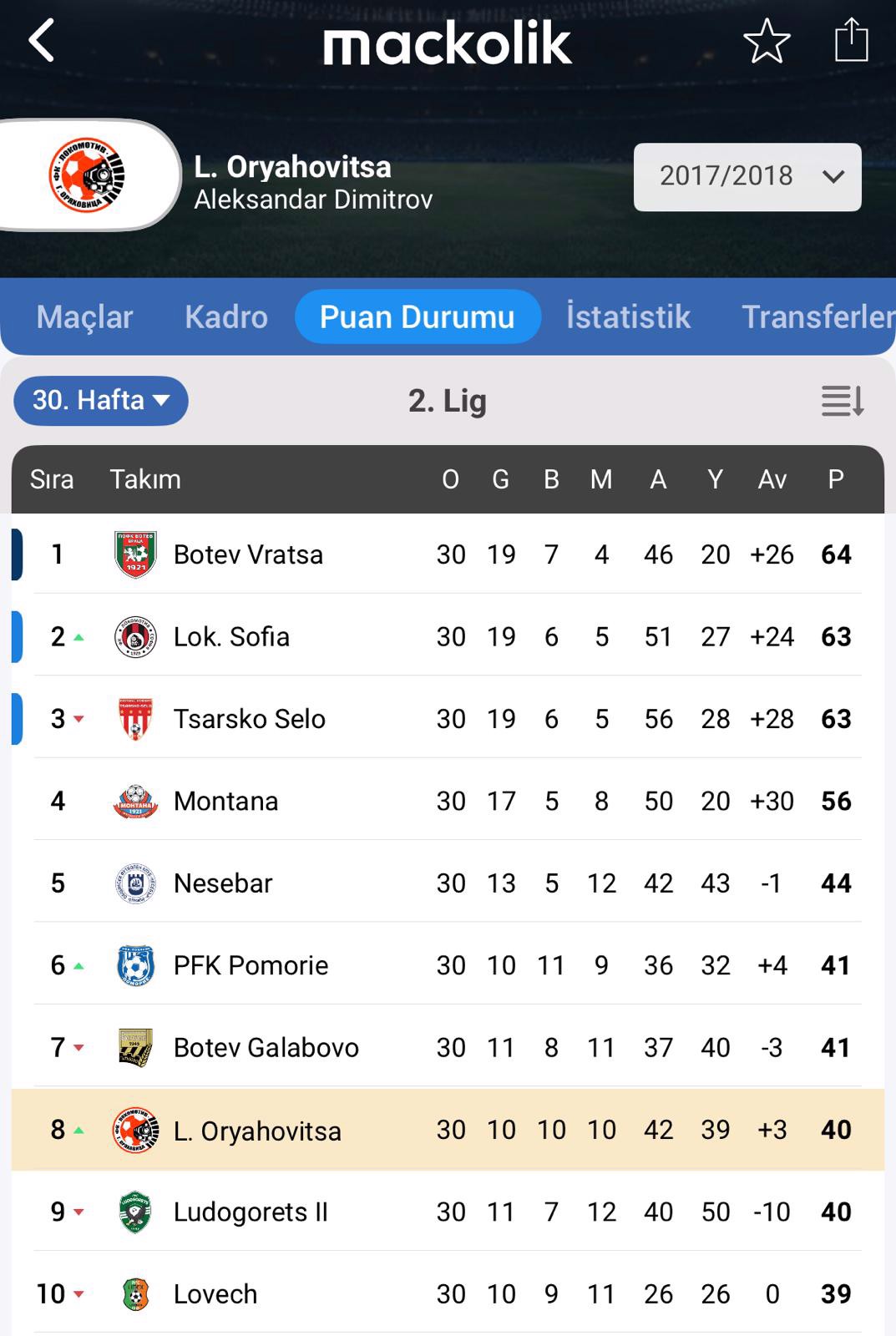The image size is (896, 1336).
Task: Go back using the top-left arrow
Action: point(42,41)
